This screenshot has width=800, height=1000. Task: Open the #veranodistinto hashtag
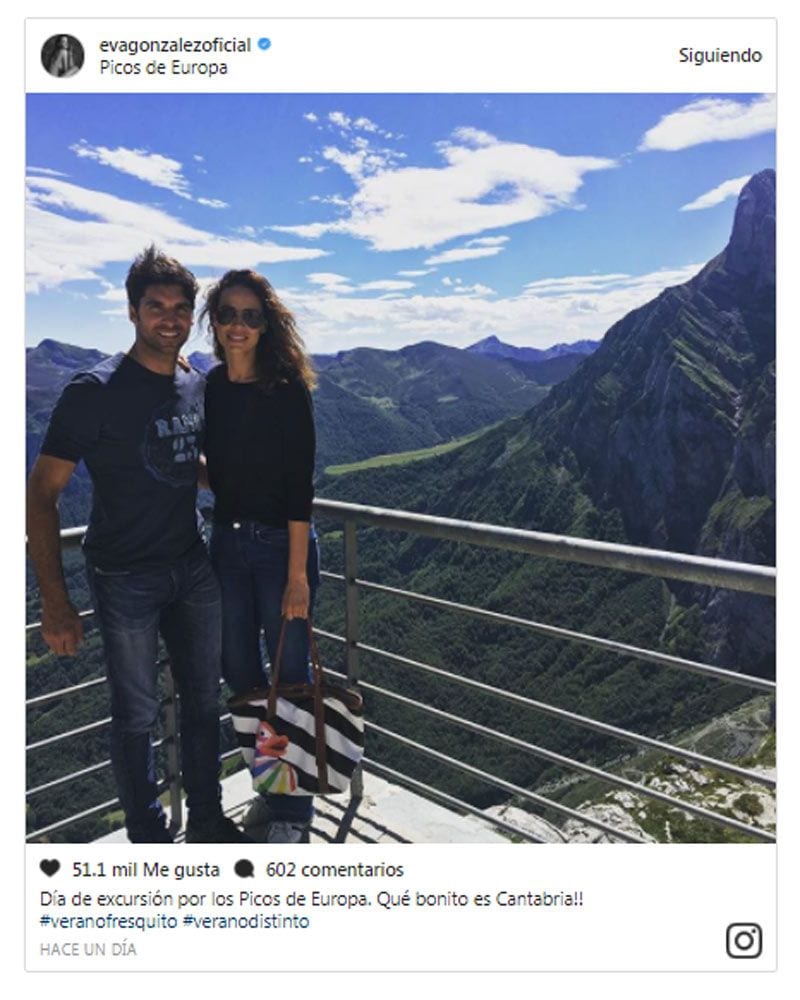[246, 922]
